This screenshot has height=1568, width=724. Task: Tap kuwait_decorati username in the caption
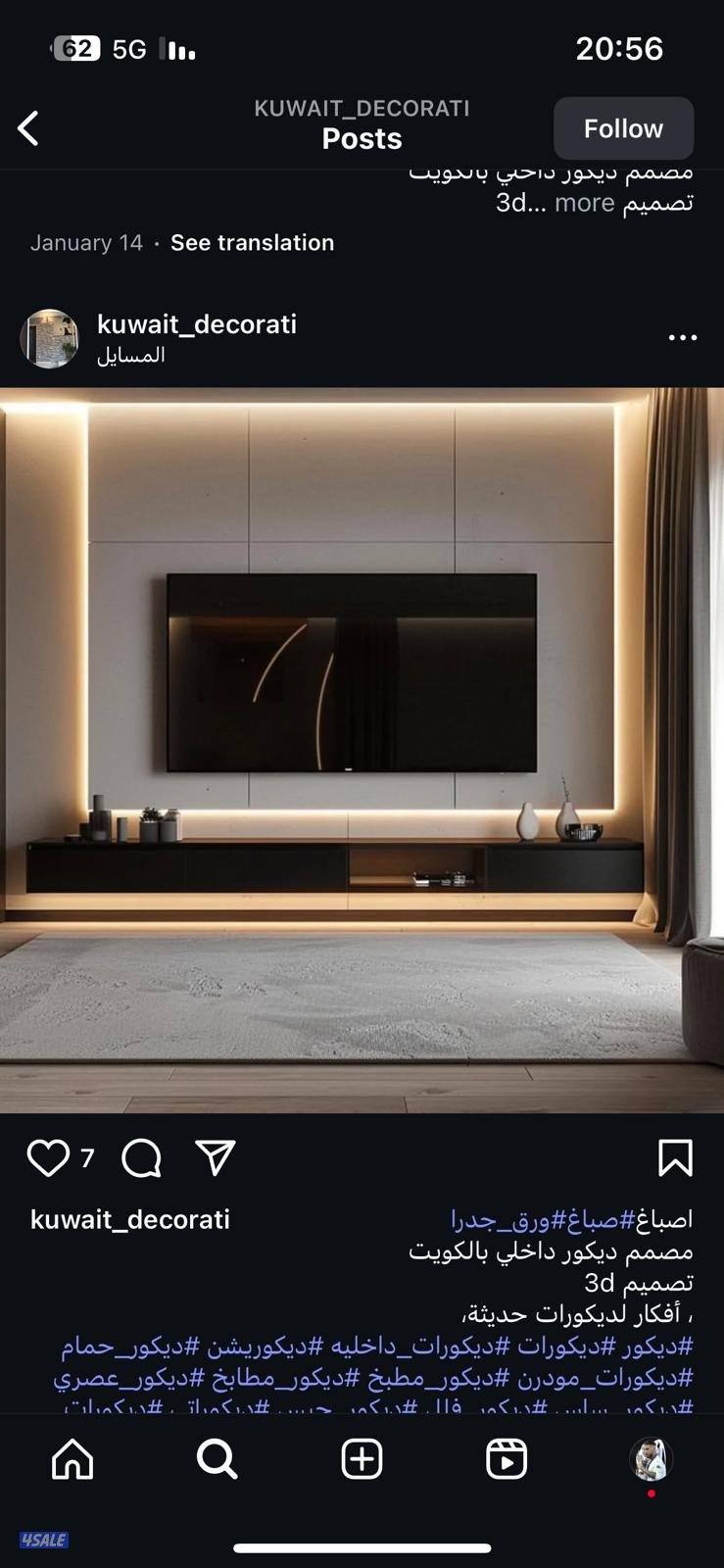click(130, 1219)
